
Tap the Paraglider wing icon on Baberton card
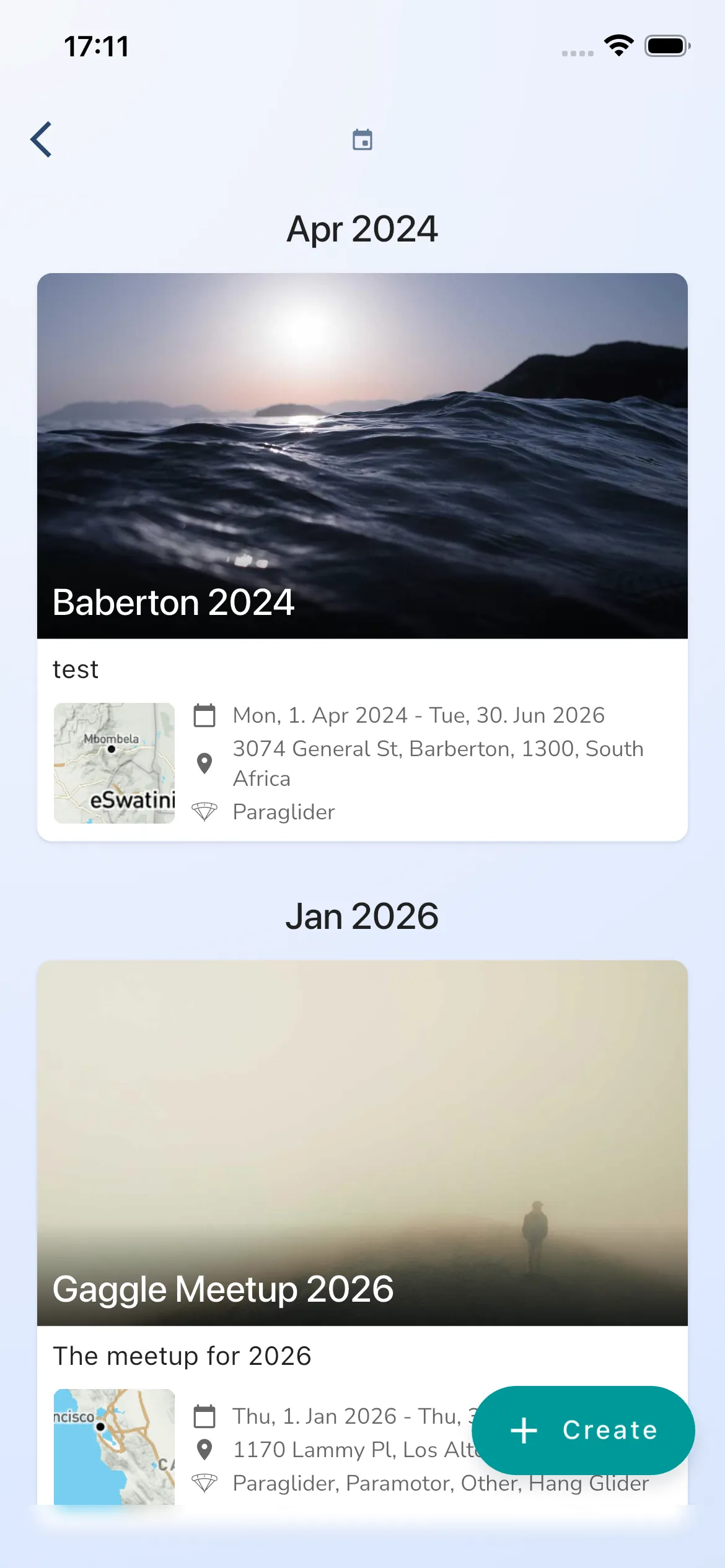[206, 811]
